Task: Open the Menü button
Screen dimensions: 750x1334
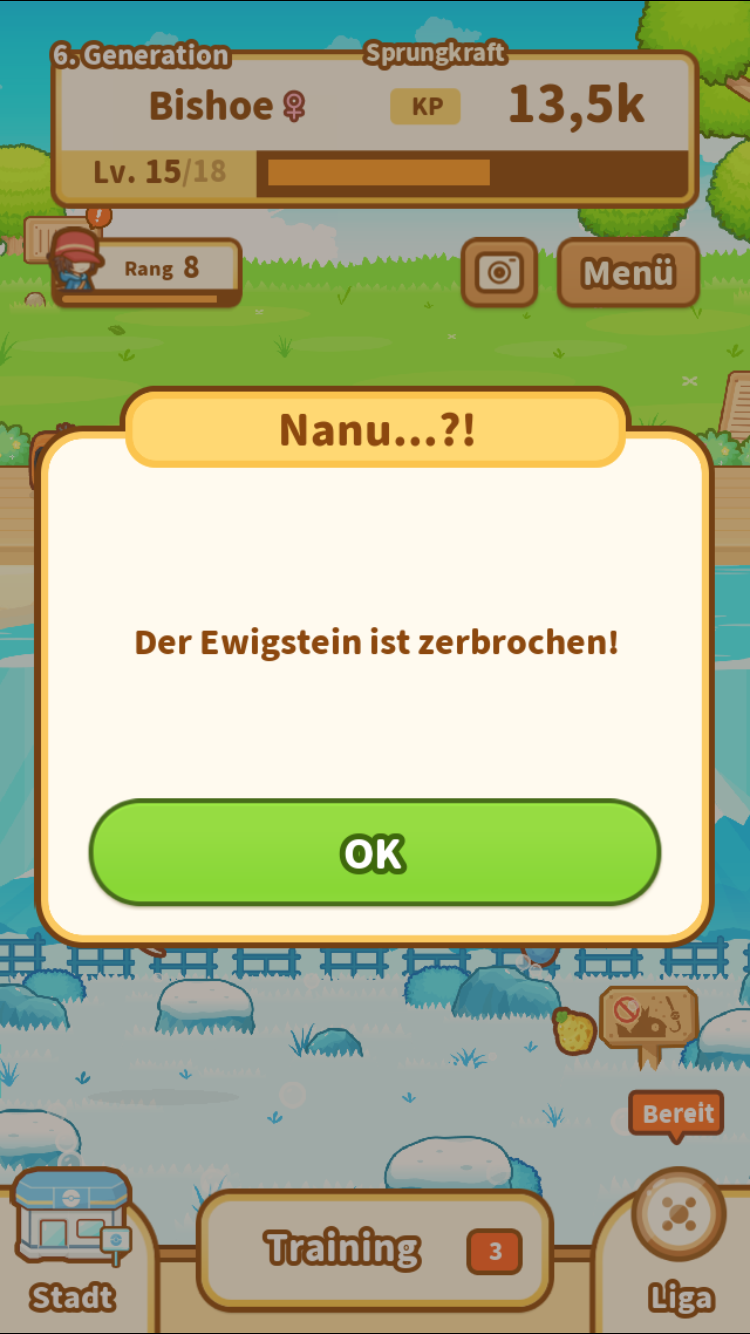Action: [x=628, y=272]
